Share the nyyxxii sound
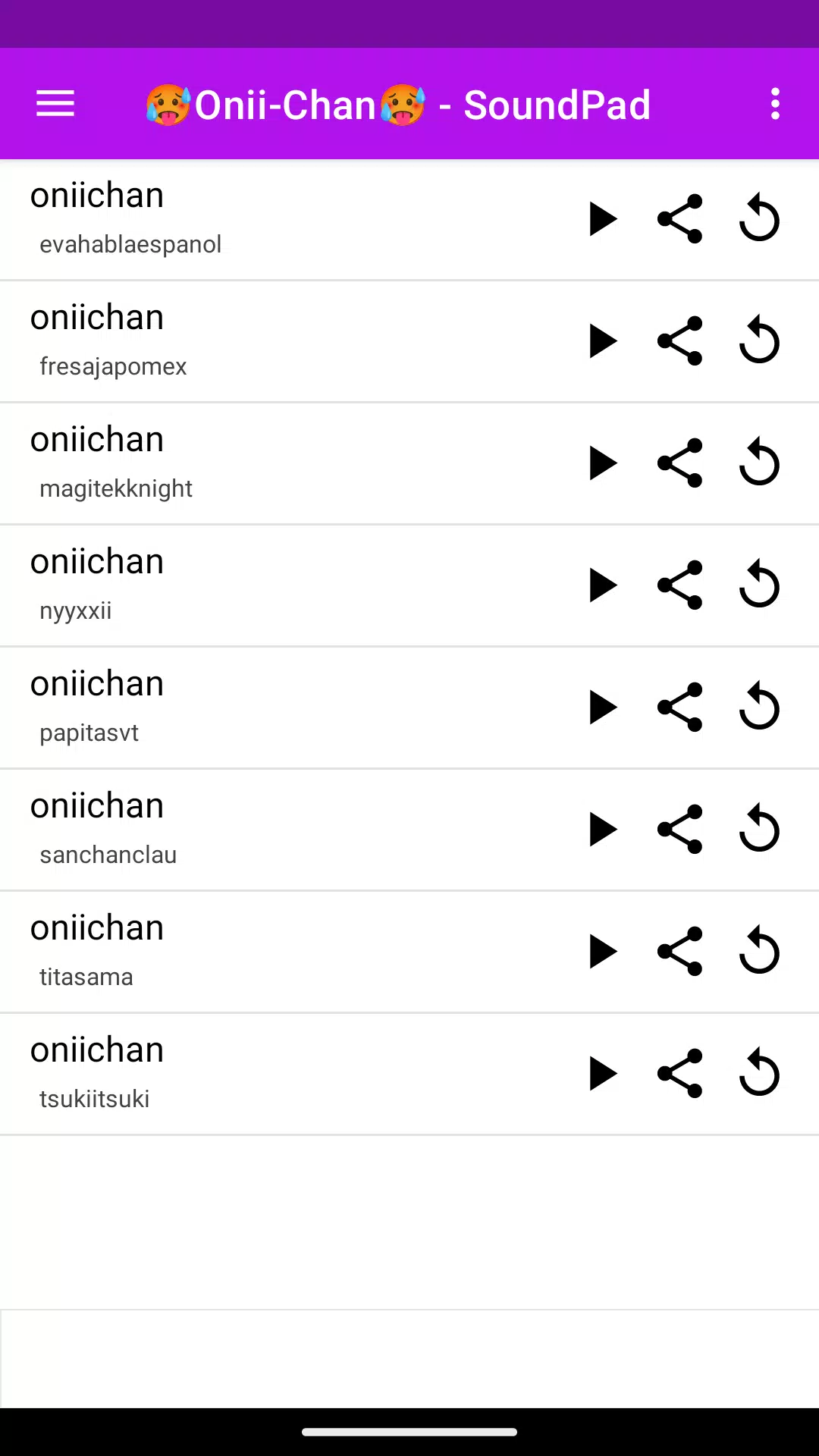819x1456 pixels. (680, 585)
